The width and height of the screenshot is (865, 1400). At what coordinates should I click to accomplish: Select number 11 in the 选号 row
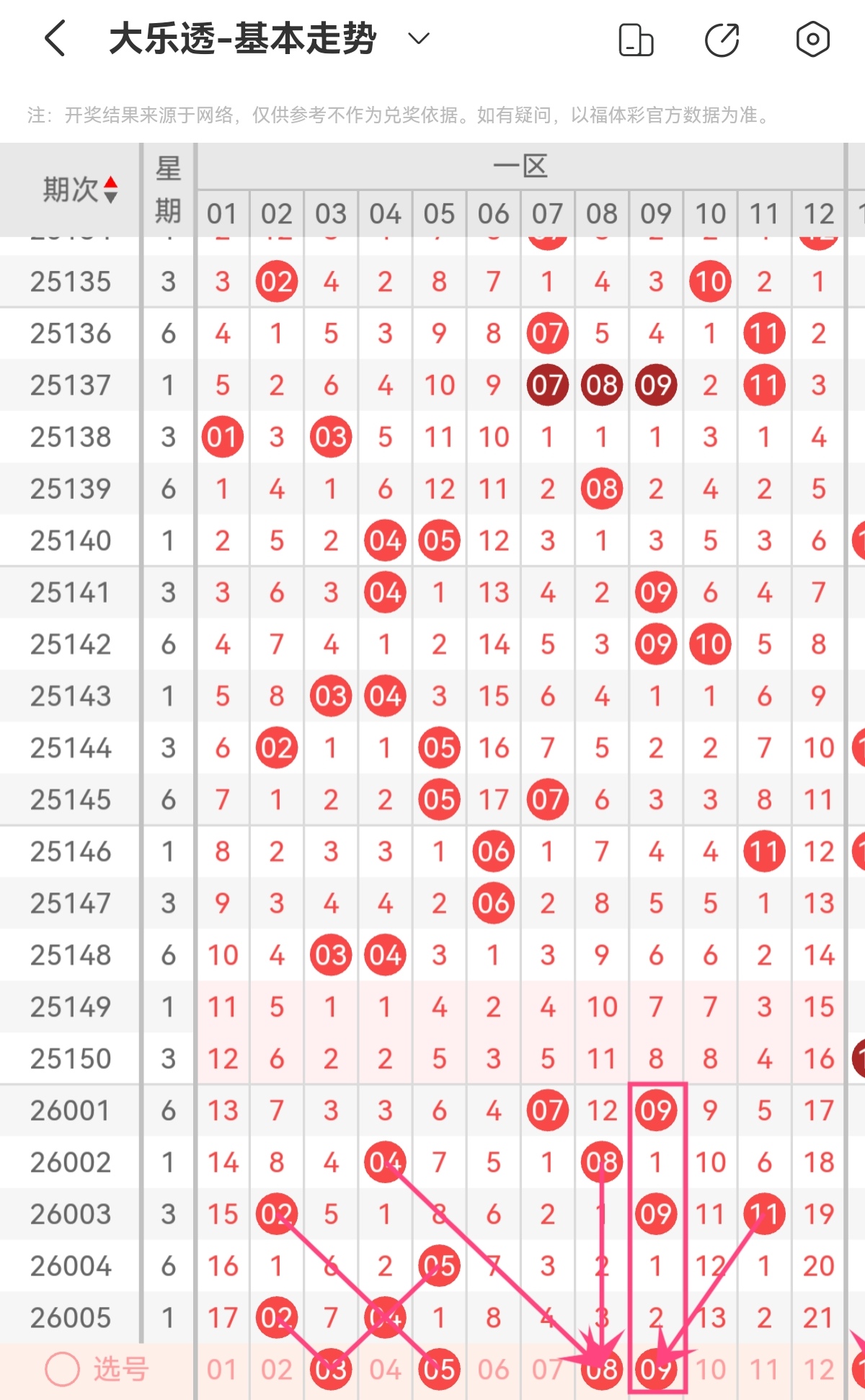point(764,1369)
